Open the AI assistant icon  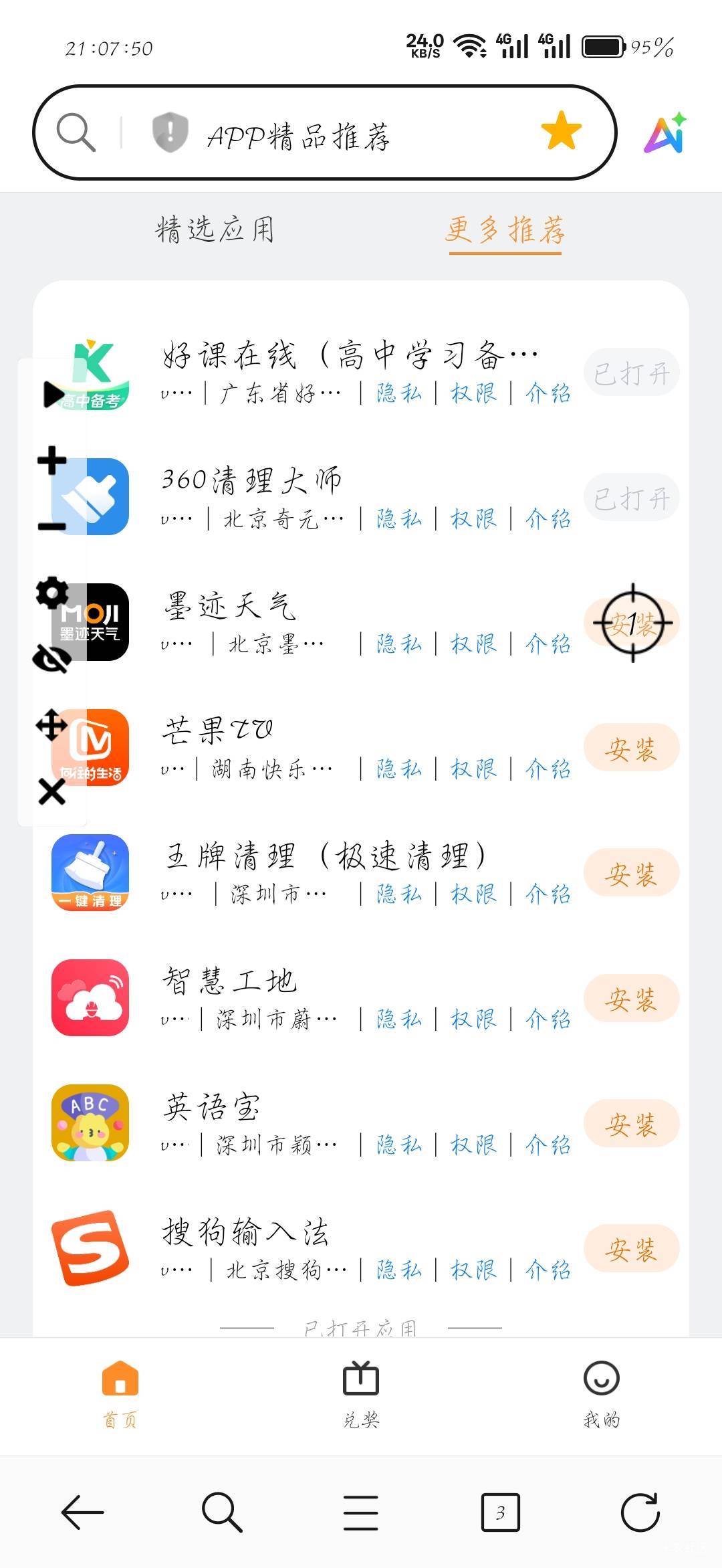point(666,132)
